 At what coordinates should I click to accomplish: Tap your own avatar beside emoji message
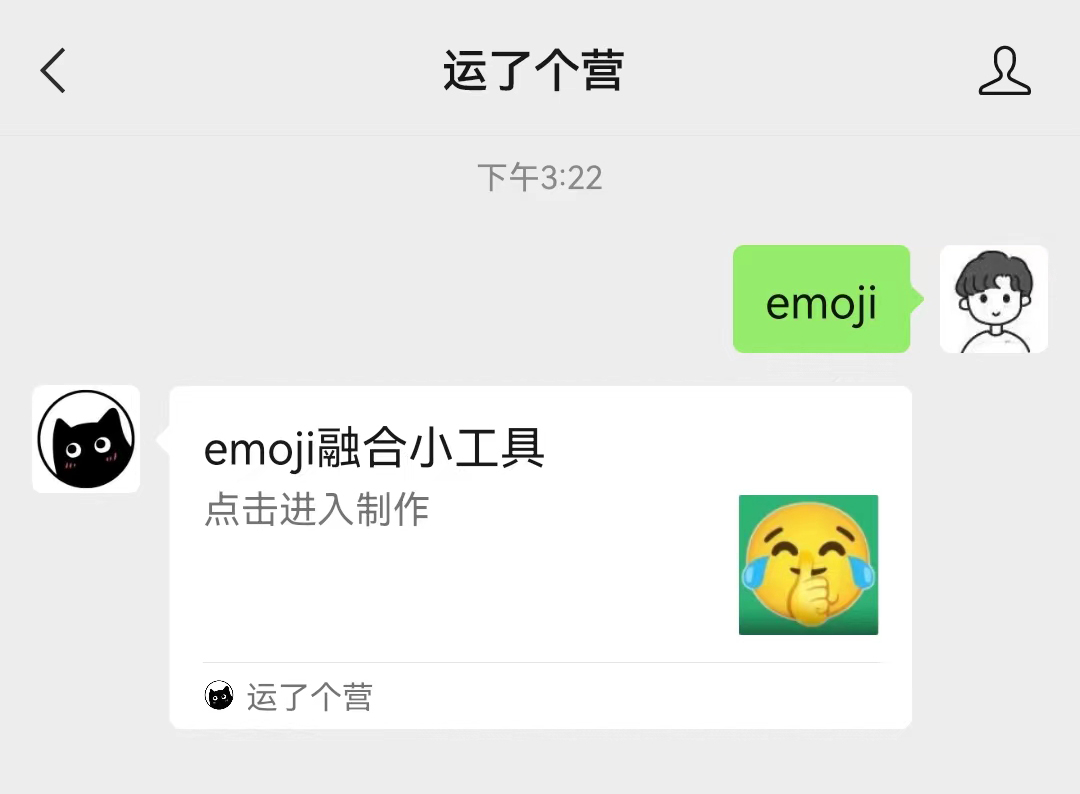(993, 299)
